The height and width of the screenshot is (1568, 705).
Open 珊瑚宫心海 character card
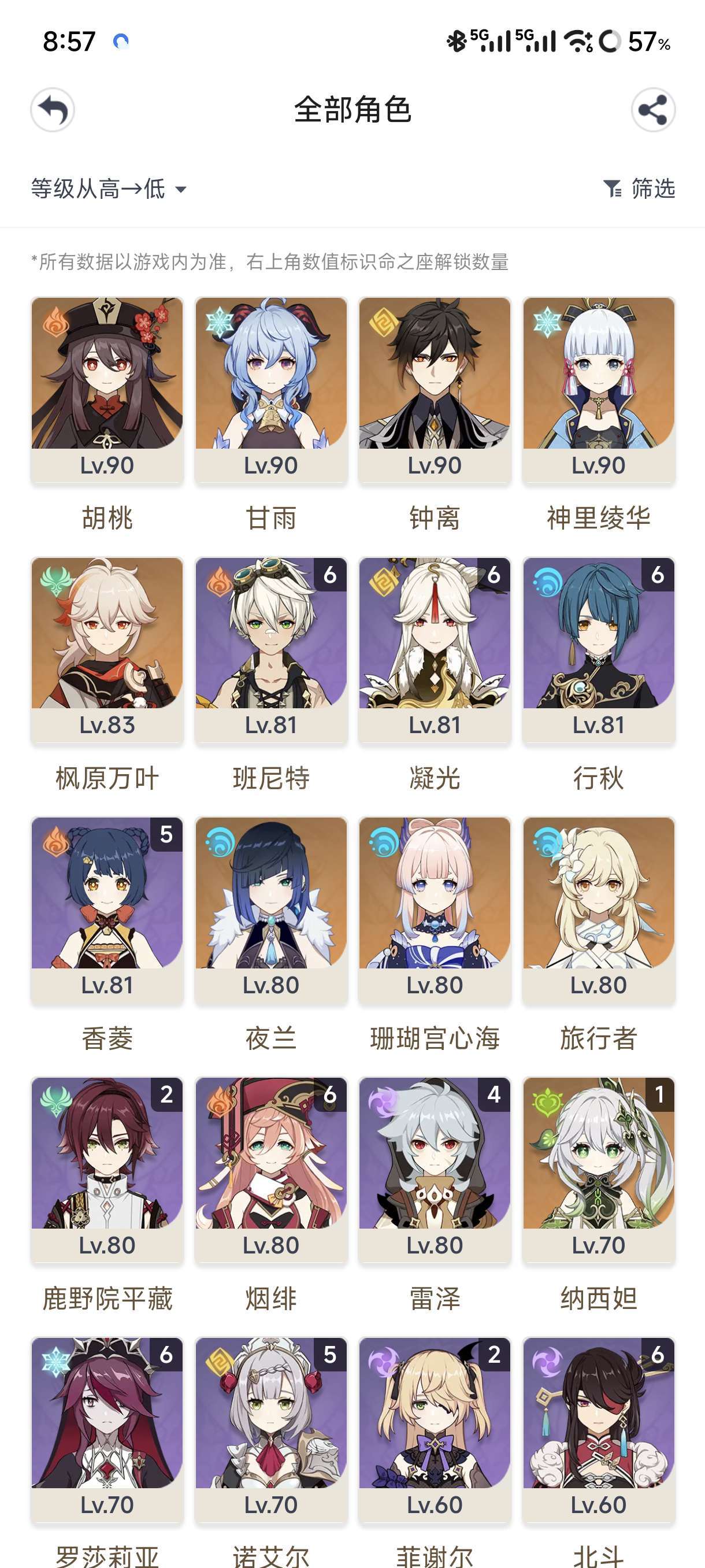click(435, 909)
